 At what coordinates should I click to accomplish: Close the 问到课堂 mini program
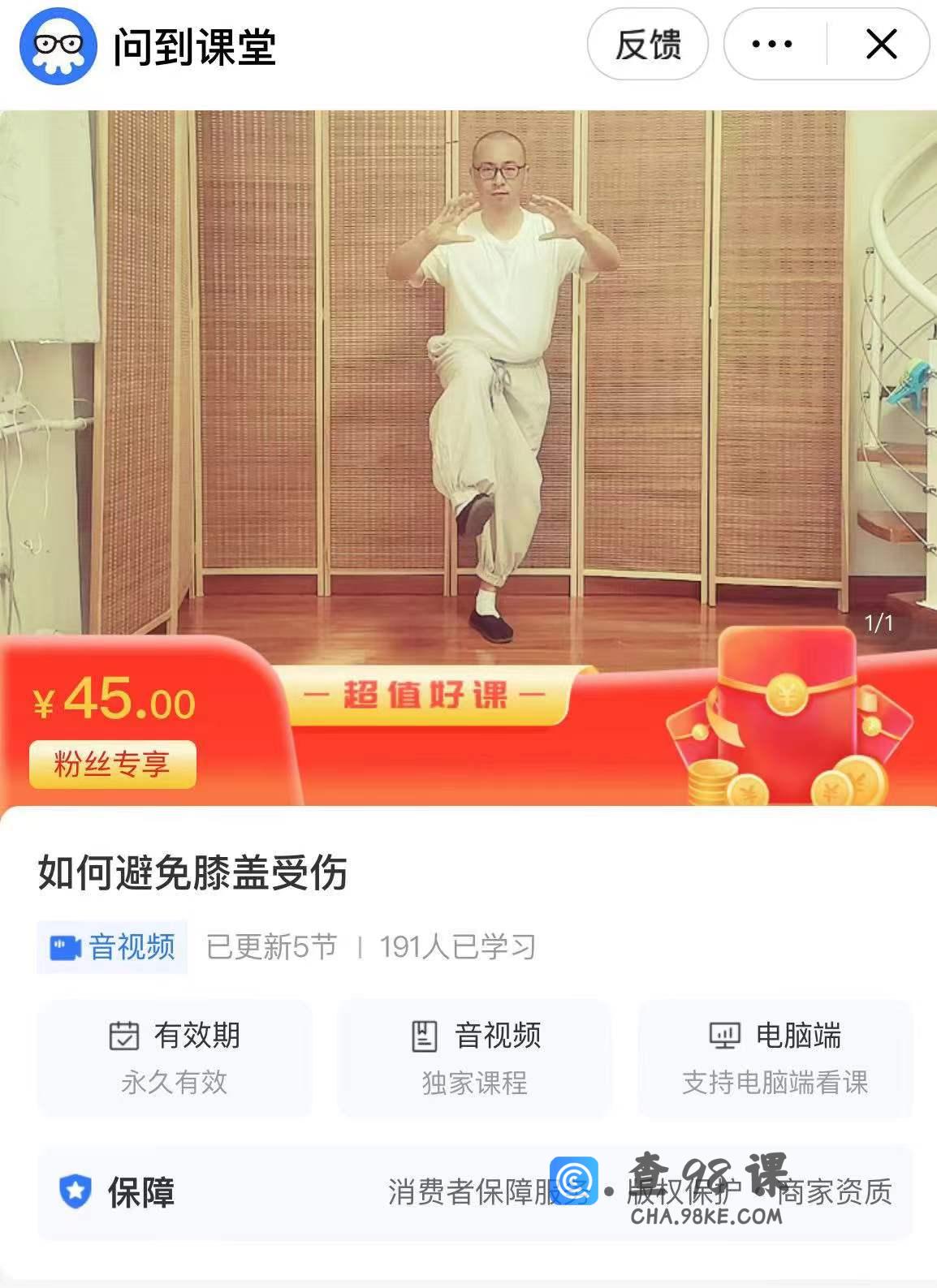(x=881, y=45)
